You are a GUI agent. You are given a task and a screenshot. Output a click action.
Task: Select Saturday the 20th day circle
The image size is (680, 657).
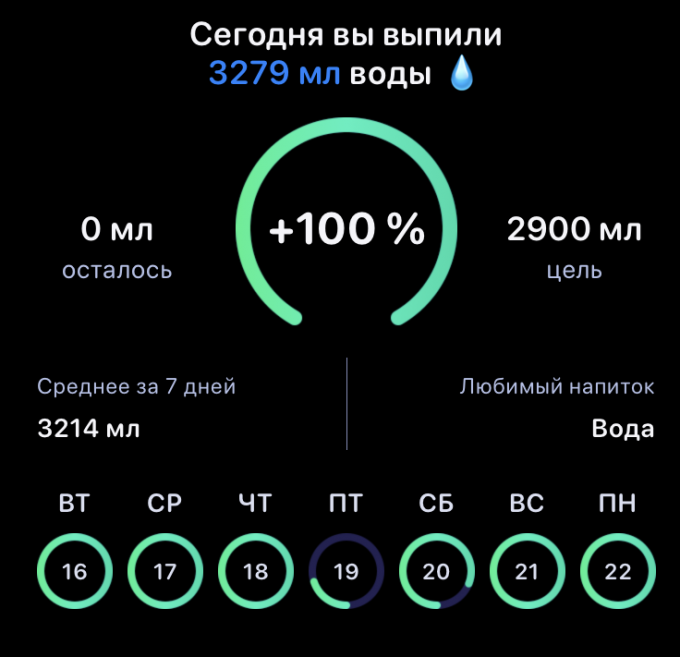tap(437, 572)
